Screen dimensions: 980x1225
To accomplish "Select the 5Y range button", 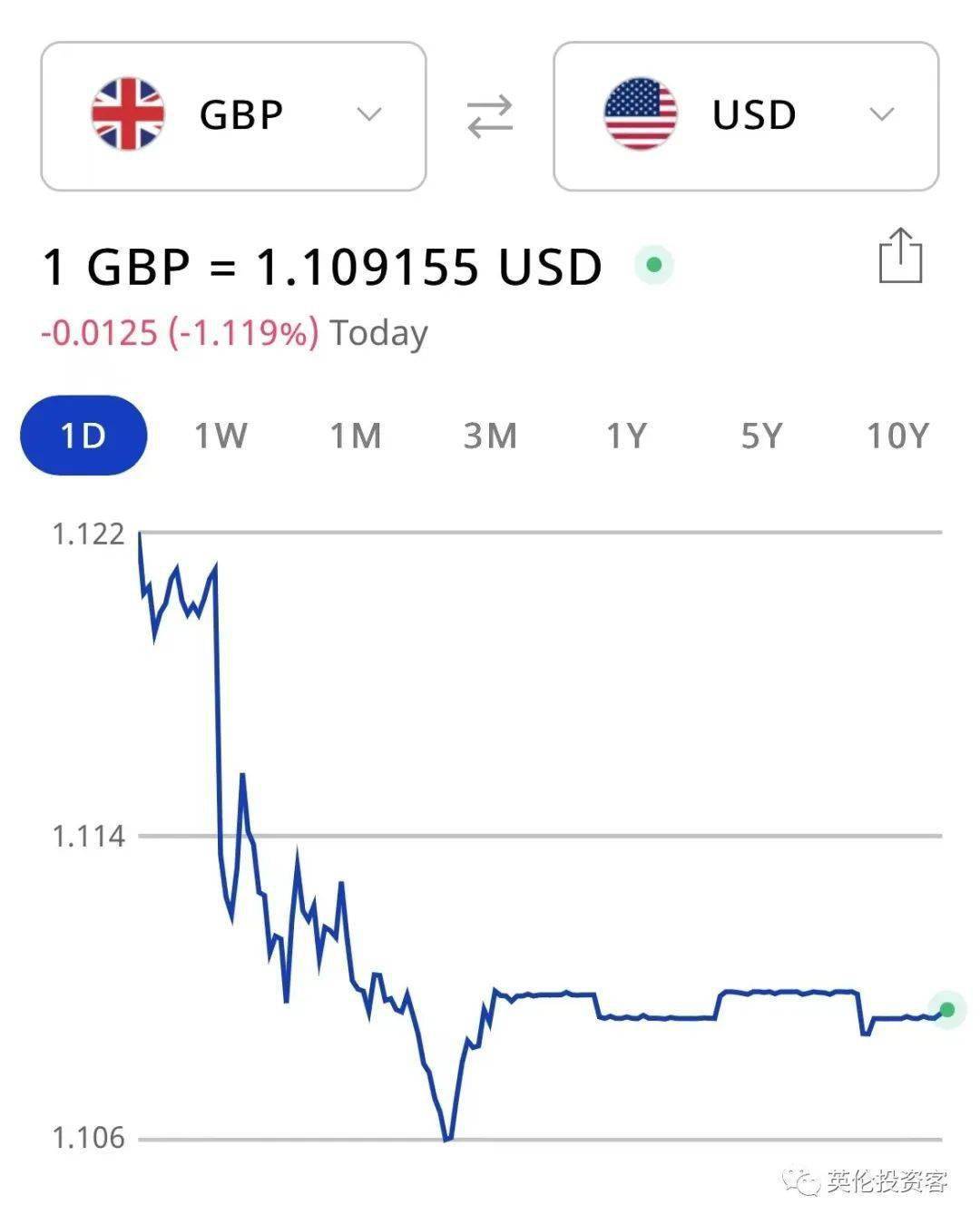I will tap(762, 436).
